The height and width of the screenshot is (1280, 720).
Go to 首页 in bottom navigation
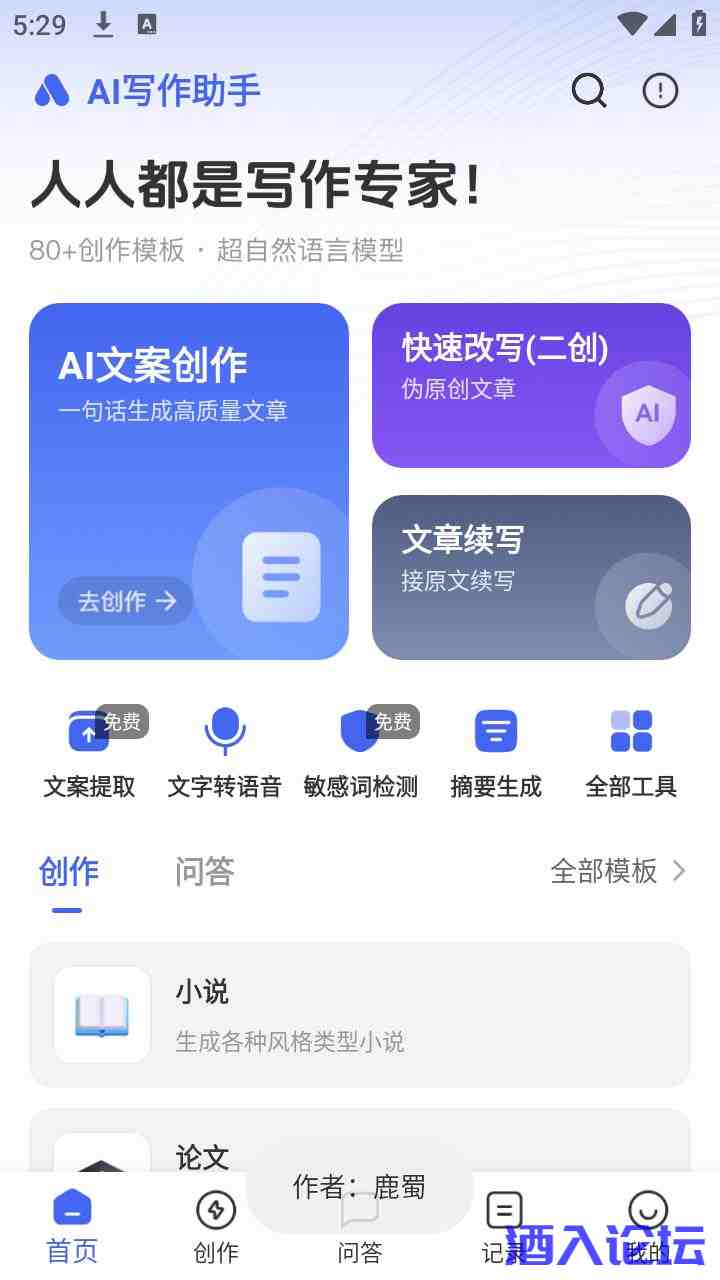(72, 1227)
